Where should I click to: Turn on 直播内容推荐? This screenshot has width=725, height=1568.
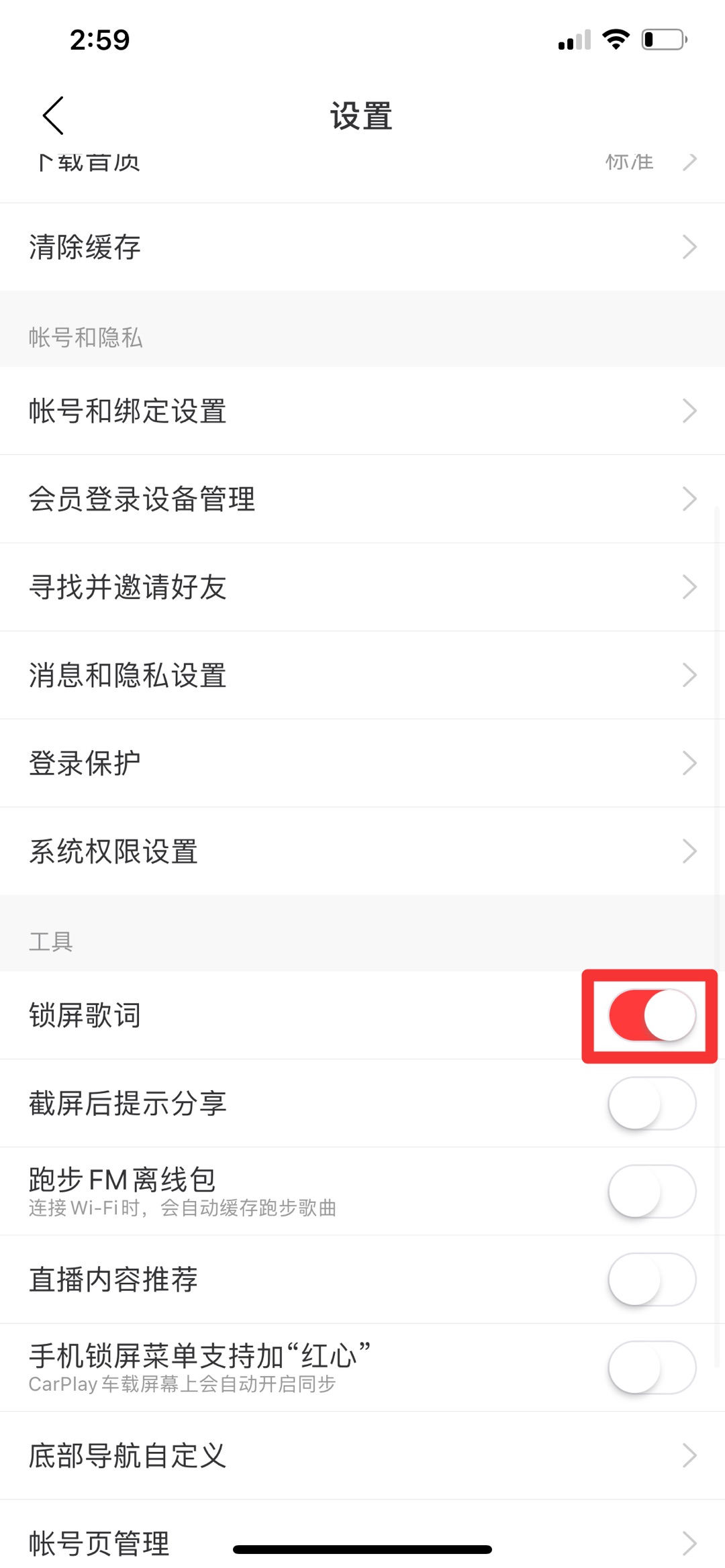(x=652, y=1279)
